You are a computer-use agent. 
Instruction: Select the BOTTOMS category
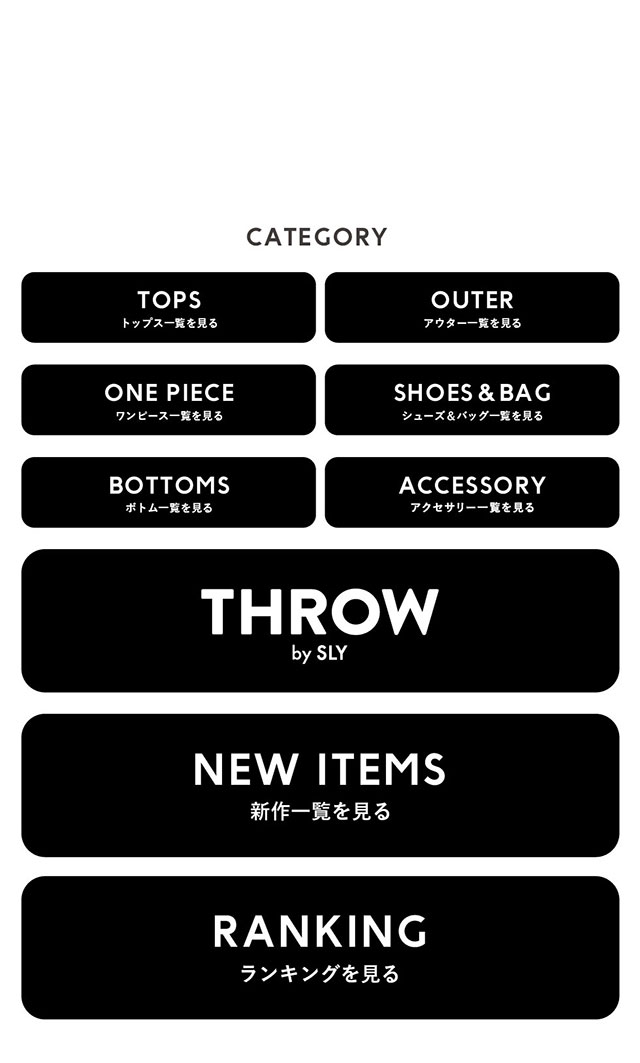pos(168,492)
